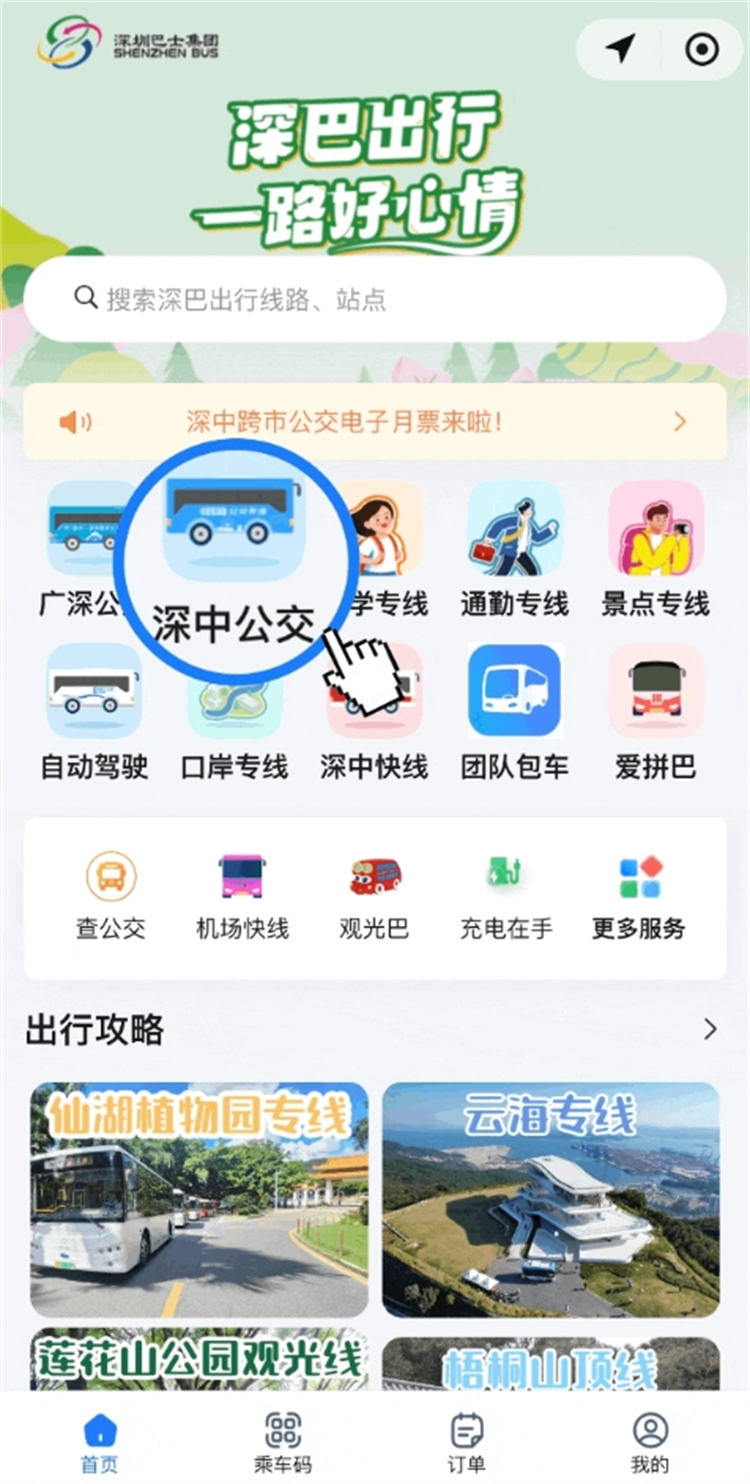Viewport: 750px width, 1484px height.
Task: Open 自动驾驶 autonomous bus service
Action: click(94, 710)
